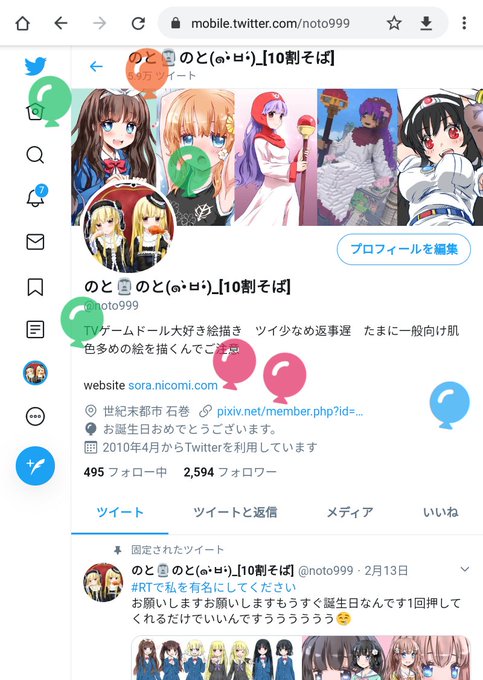This screenshot has height=680, width=483.
Task: Compose a new tweet
Action: click(x=35, y=466)
